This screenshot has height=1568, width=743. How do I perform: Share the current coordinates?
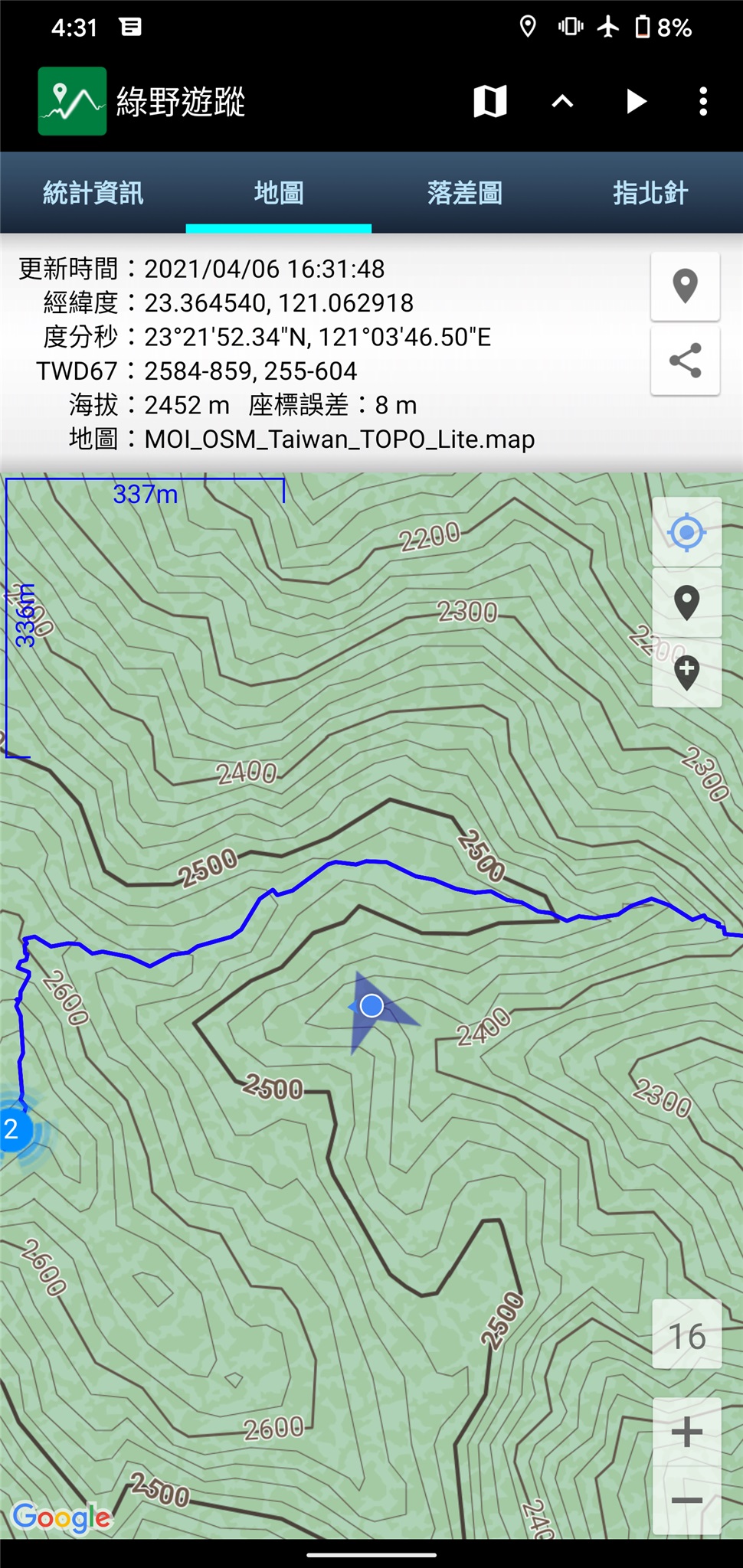pyautogui.click(x=686, y=361)
